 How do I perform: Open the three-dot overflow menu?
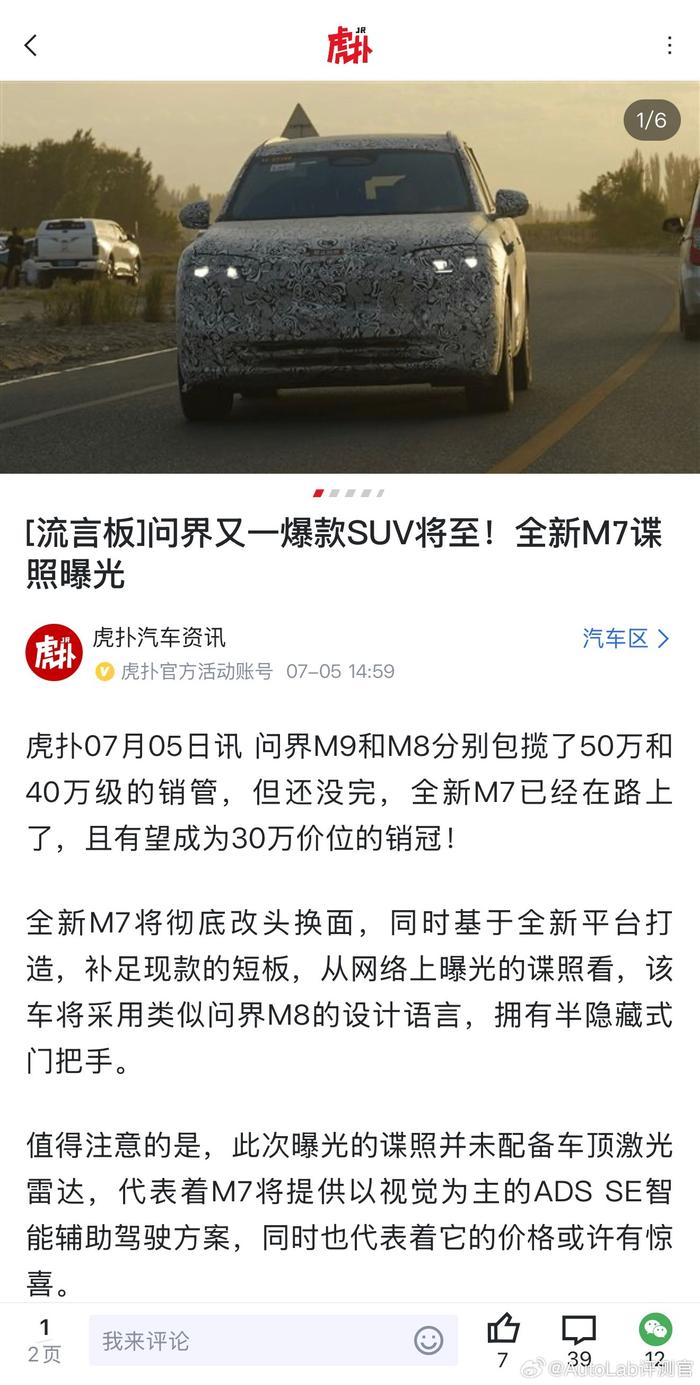[669, 45]
